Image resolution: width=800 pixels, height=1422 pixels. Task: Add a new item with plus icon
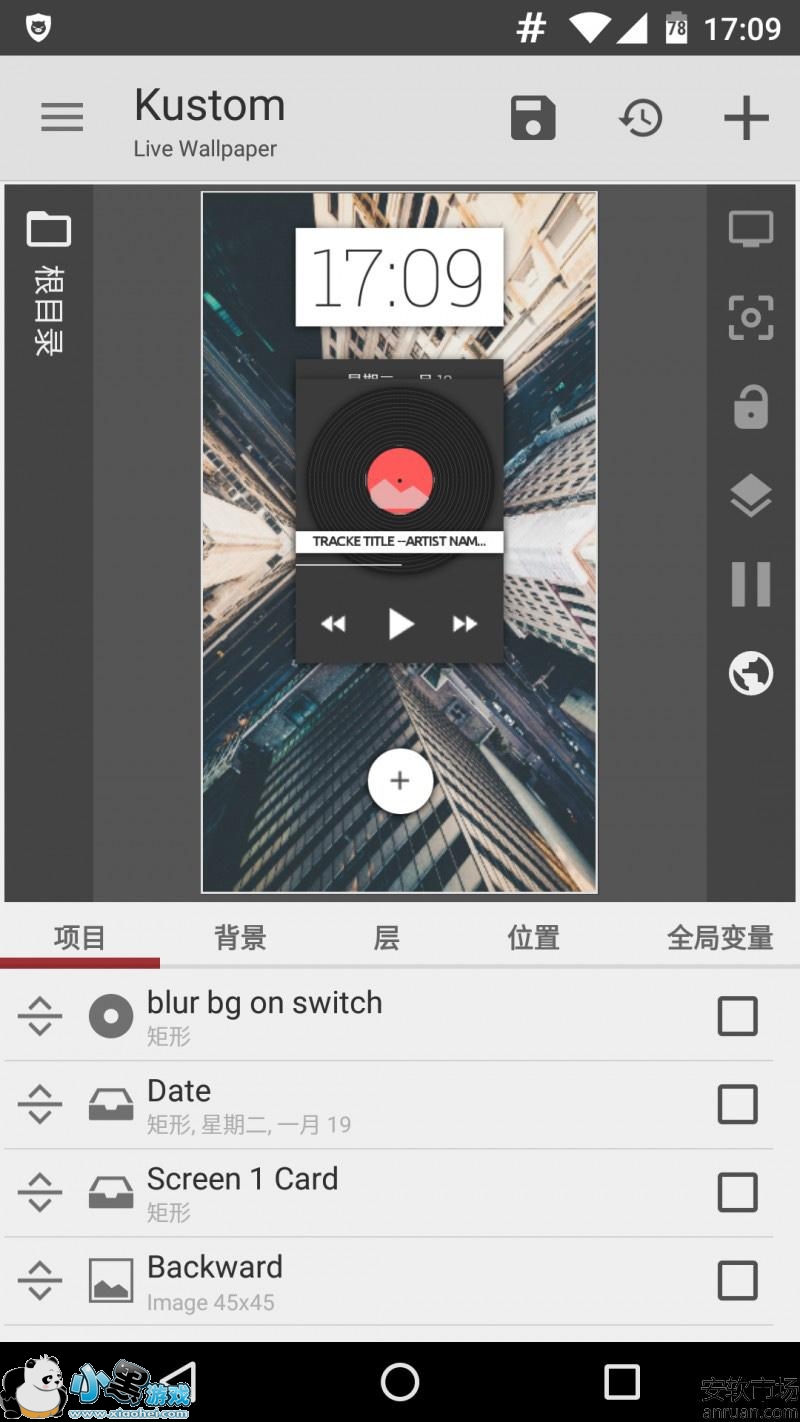click(x=746, y=118)
